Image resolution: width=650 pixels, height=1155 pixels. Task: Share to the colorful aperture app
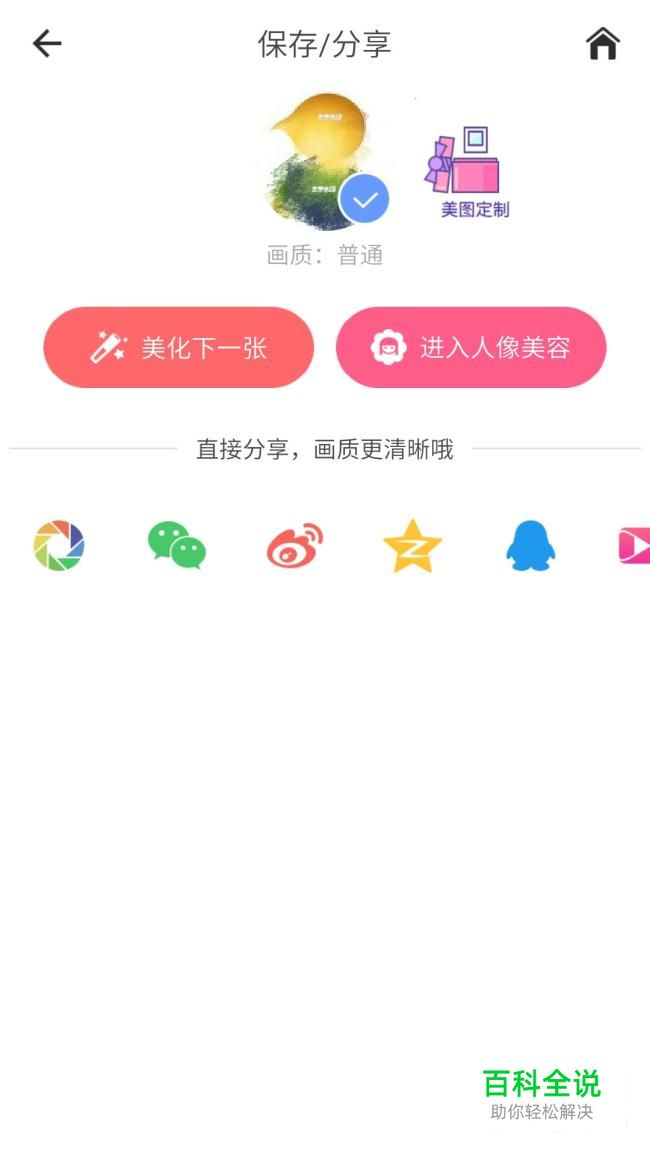(59, 546)
